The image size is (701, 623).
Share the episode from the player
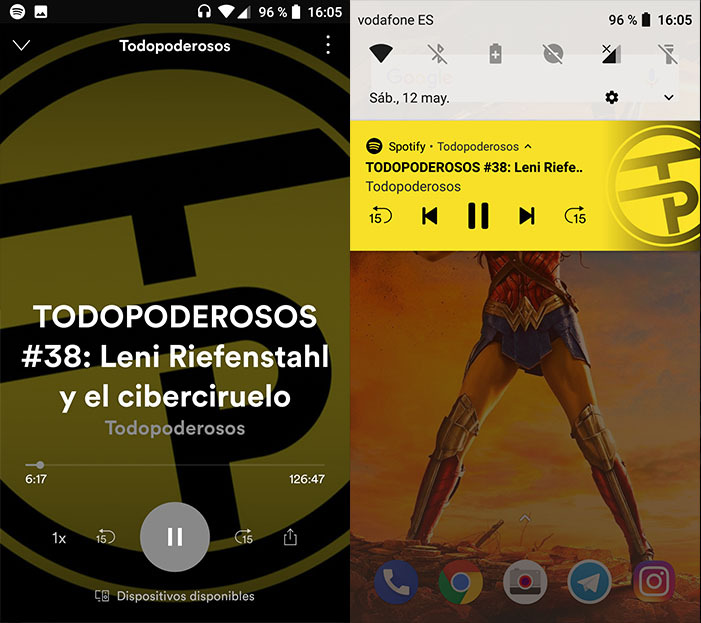point(290,537)
